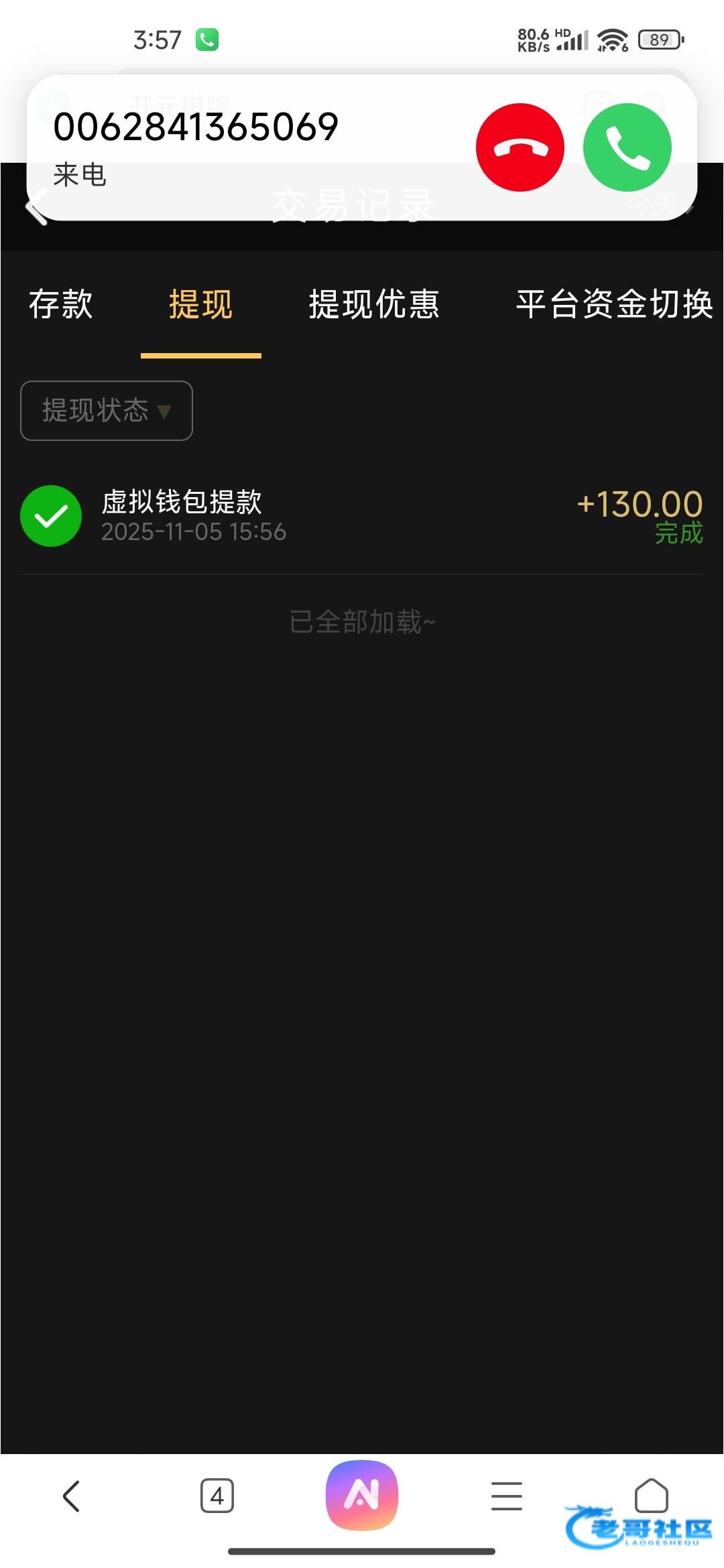Viewport: 724px width, 1568px height.
Task: Answer the incoming call
Action: coord(627,147)
